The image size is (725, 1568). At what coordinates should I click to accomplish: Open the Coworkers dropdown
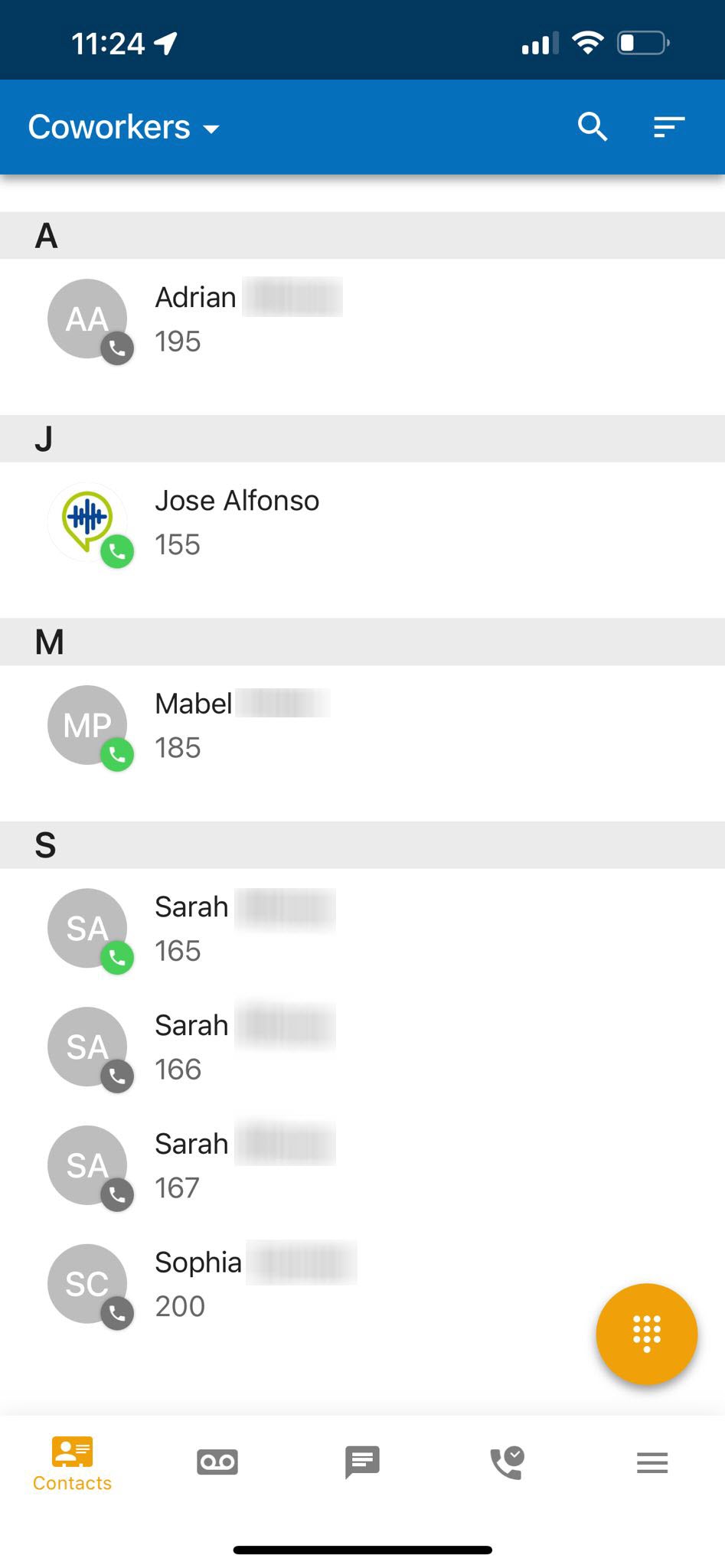coord(124,127)
